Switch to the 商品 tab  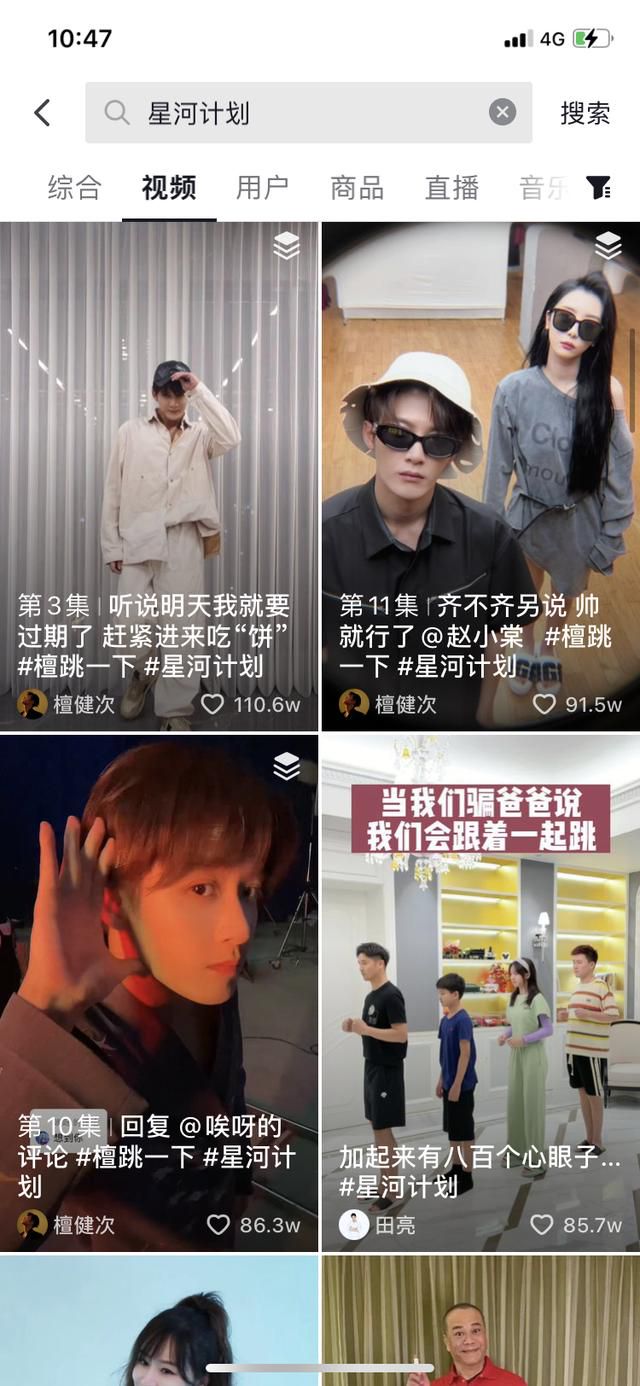(357, 188)
